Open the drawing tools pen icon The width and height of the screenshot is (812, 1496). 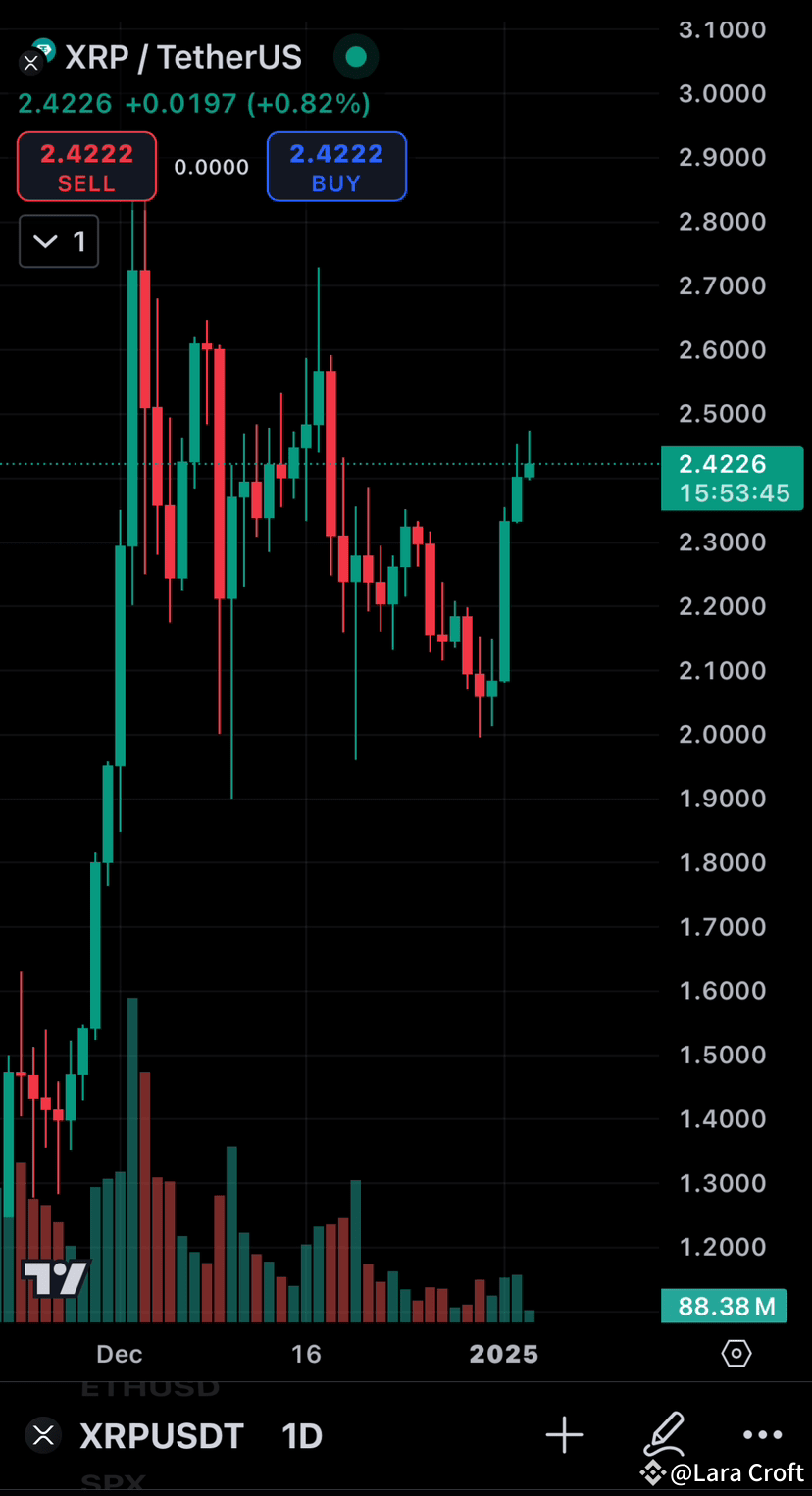click(x=665, y=1435)
